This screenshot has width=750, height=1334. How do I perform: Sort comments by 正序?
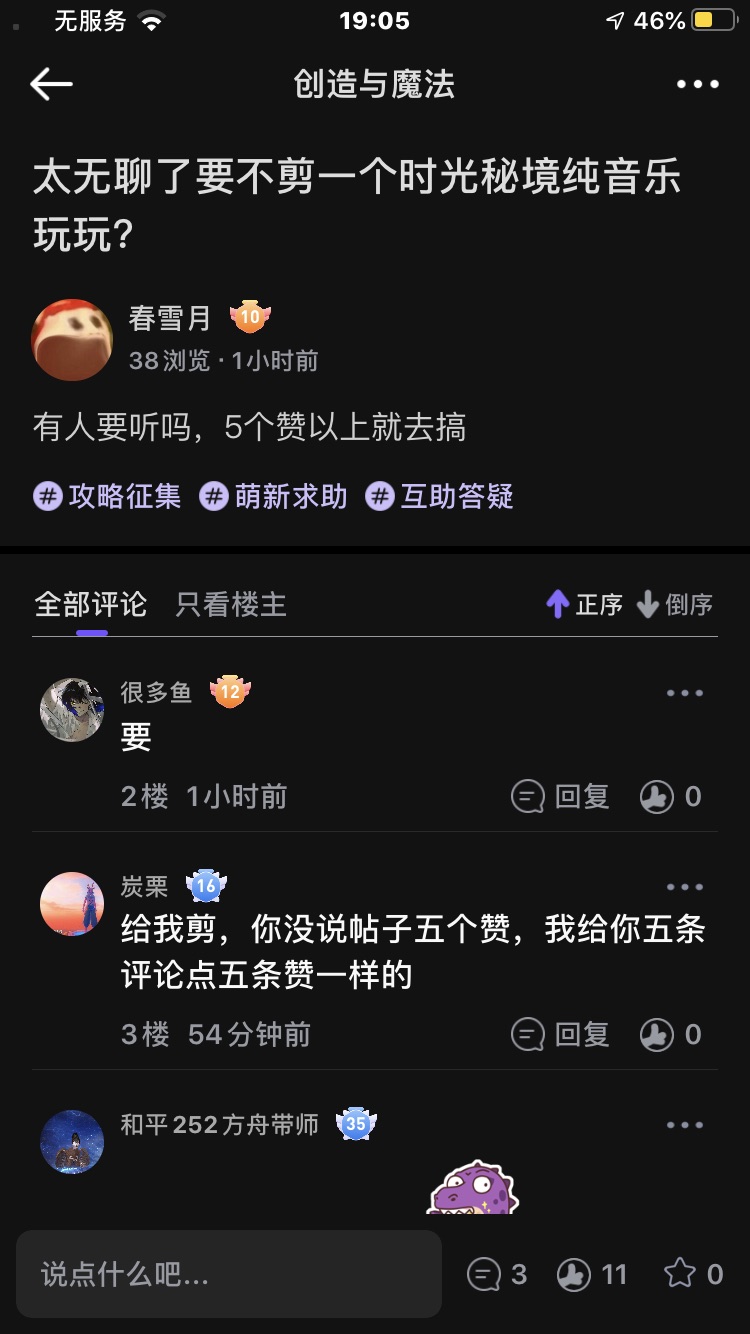tap(585, 604)
